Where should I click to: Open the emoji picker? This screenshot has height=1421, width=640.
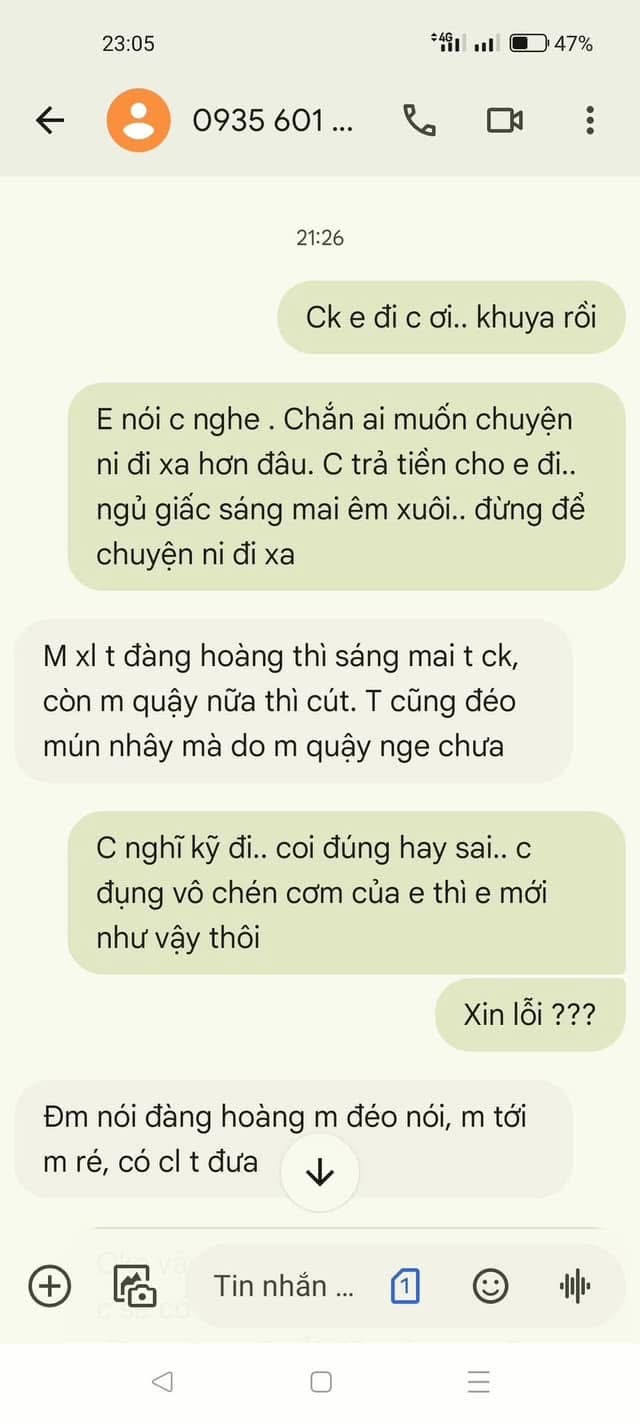coord(490,1286)
